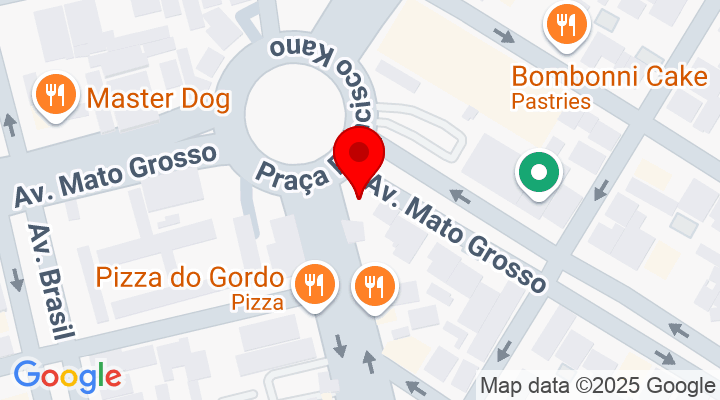720x400 pixels.
Task: Select the unlabeled restaurant marker beside Pizza do Gordo
Action: 376,287
